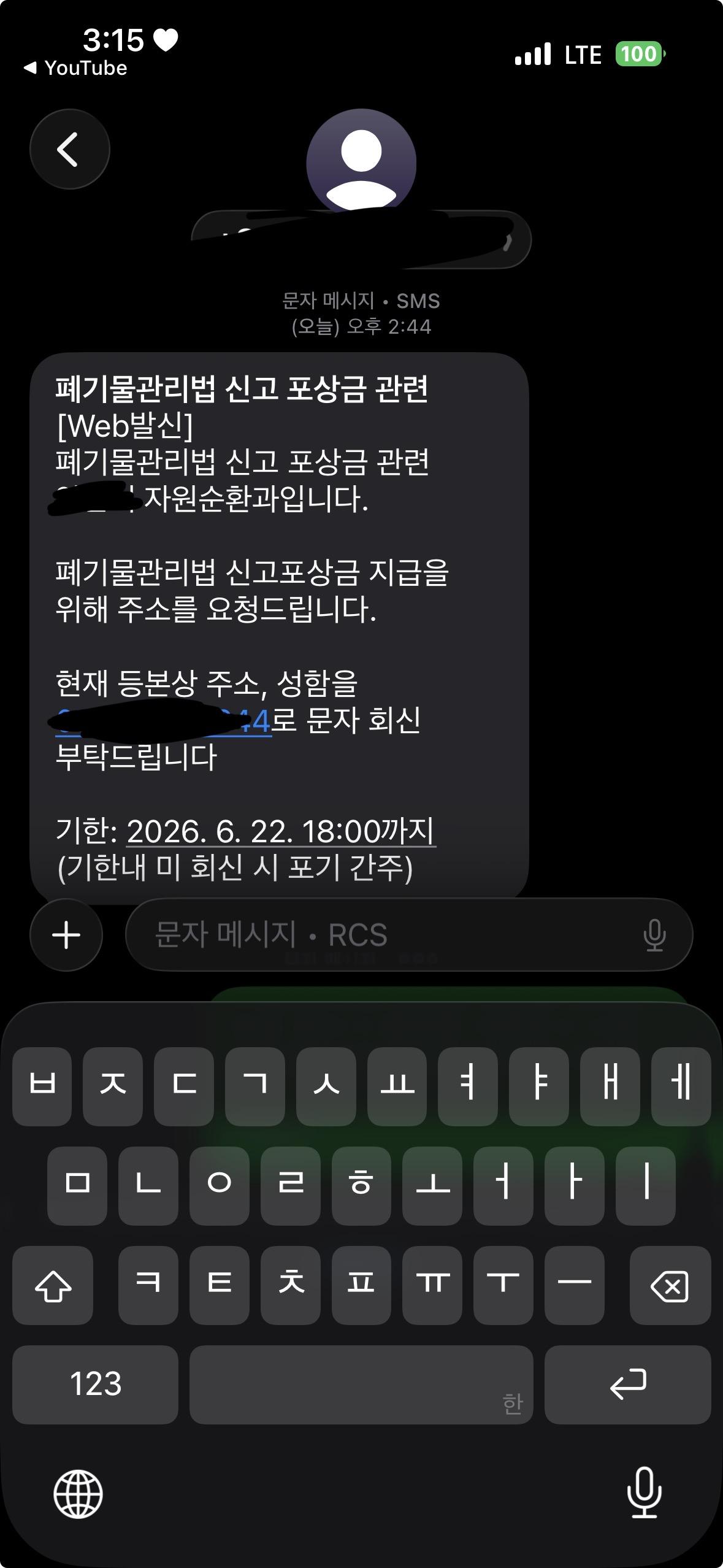Go back to the message list

click(69, 149)
